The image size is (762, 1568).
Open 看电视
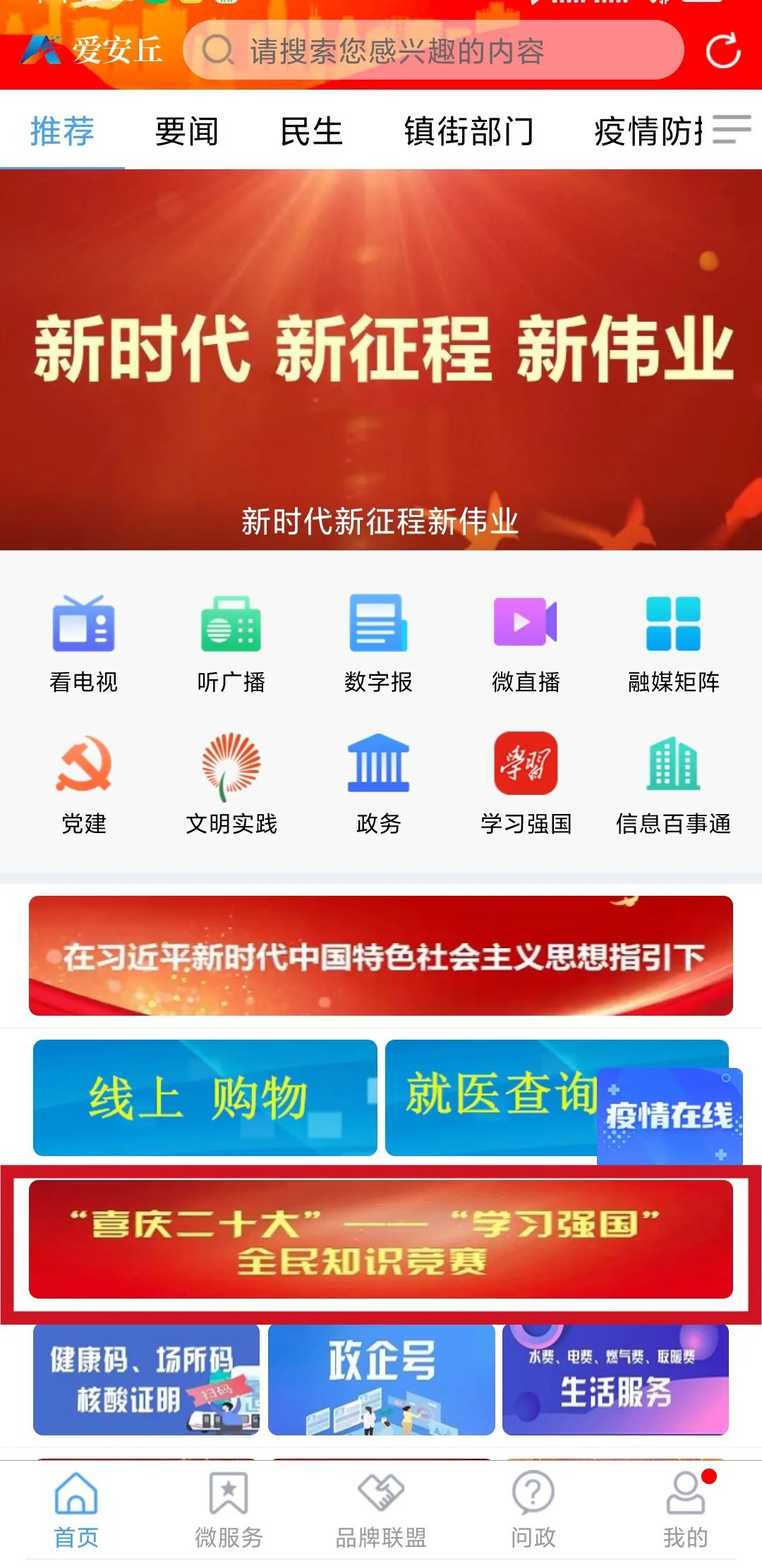point(83,642)
